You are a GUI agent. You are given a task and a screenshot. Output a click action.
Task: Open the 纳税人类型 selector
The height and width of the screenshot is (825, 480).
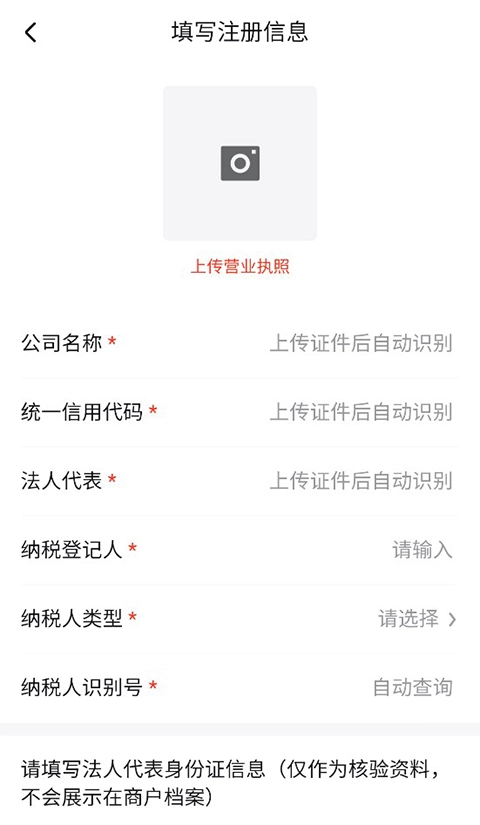(x=240, y=619)
